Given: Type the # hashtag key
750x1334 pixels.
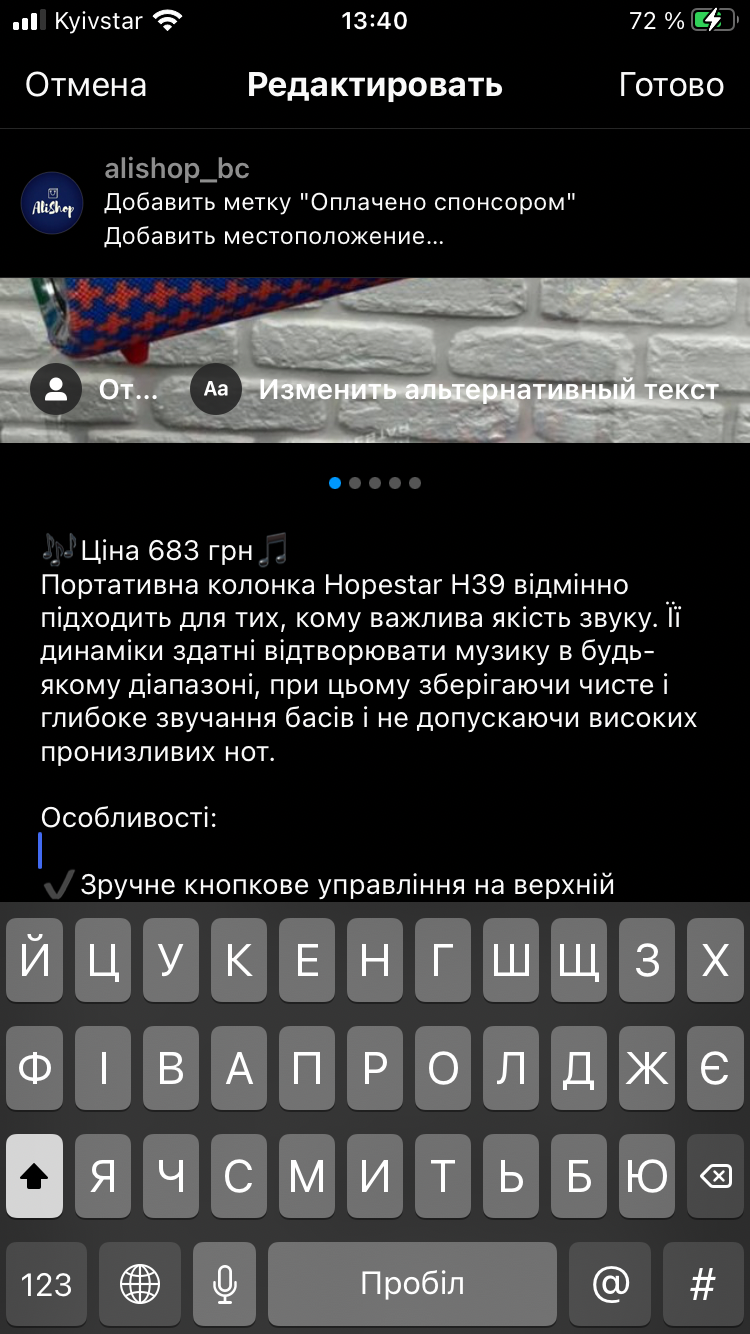Looking at the screenshot, I should point(703,1284).
